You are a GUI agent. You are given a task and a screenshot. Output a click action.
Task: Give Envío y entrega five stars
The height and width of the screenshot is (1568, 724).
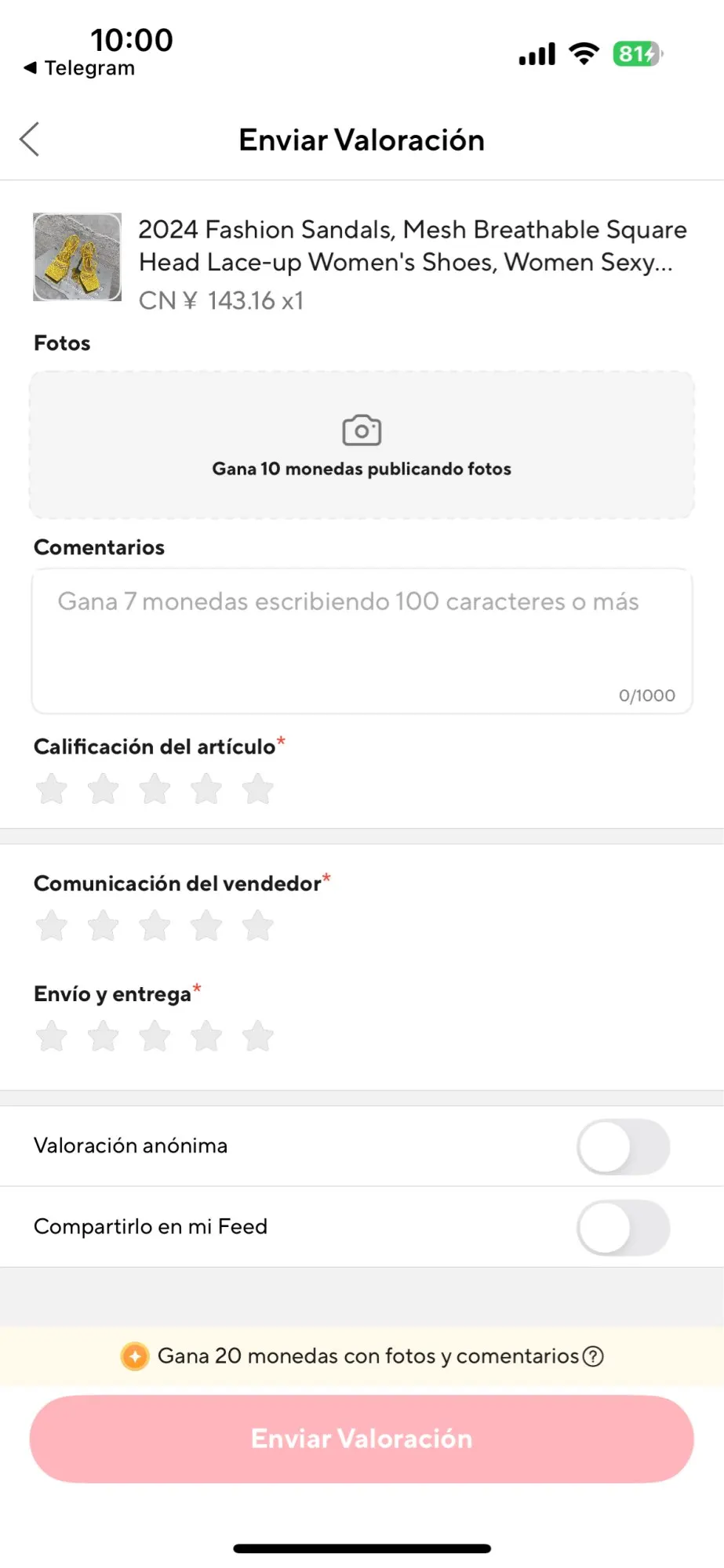coord(257,1036)
